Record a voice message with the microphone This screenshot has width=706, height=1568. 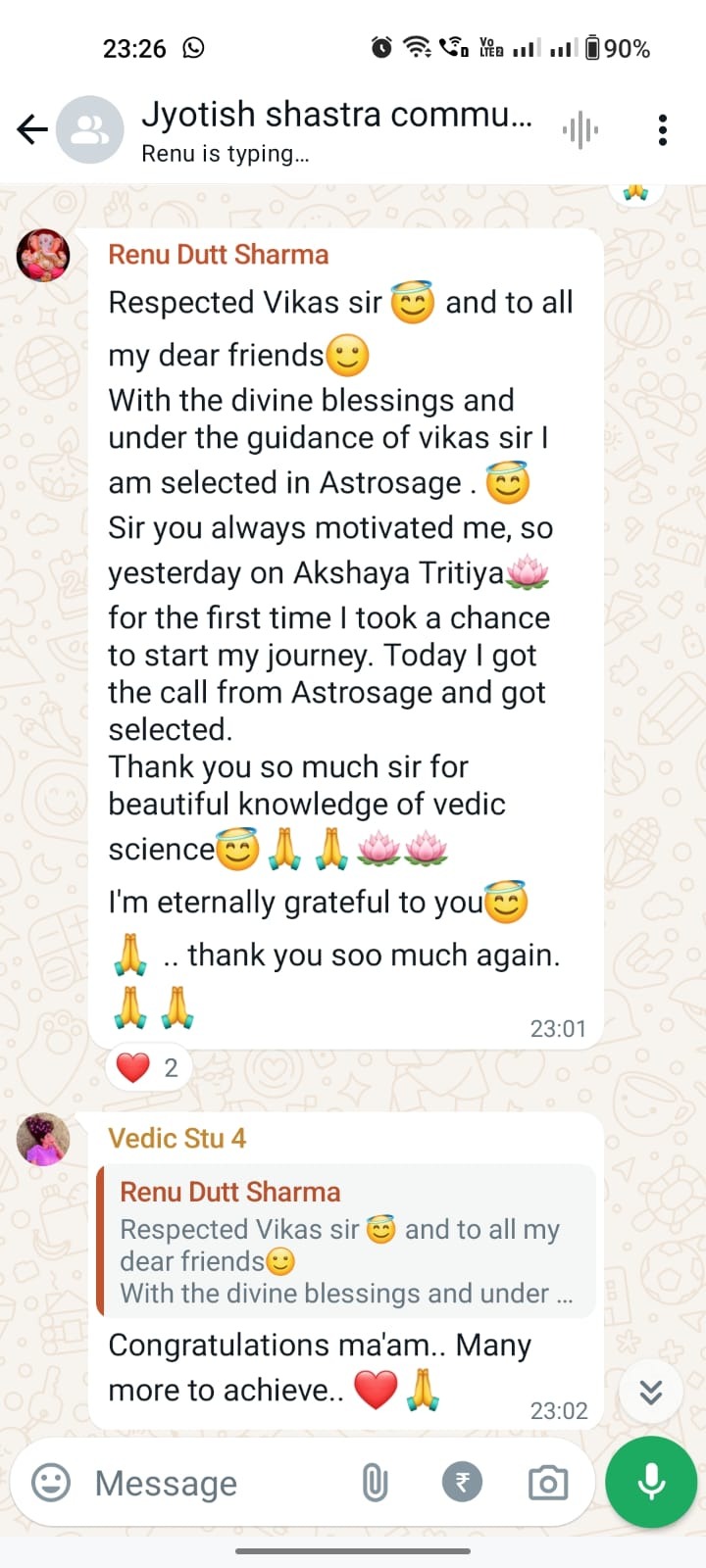click(x=651, y=1482)
